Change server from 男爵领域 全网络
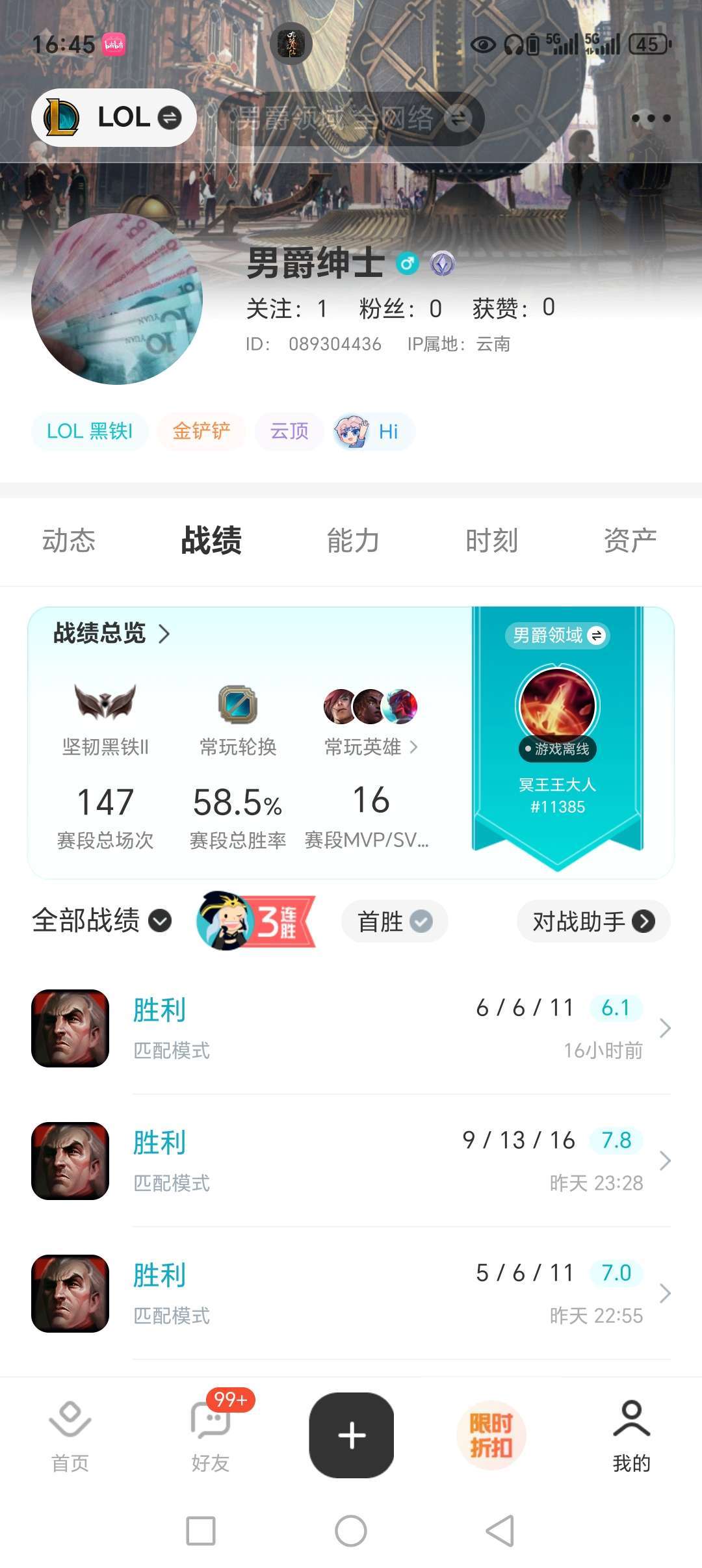 [351, 118]
